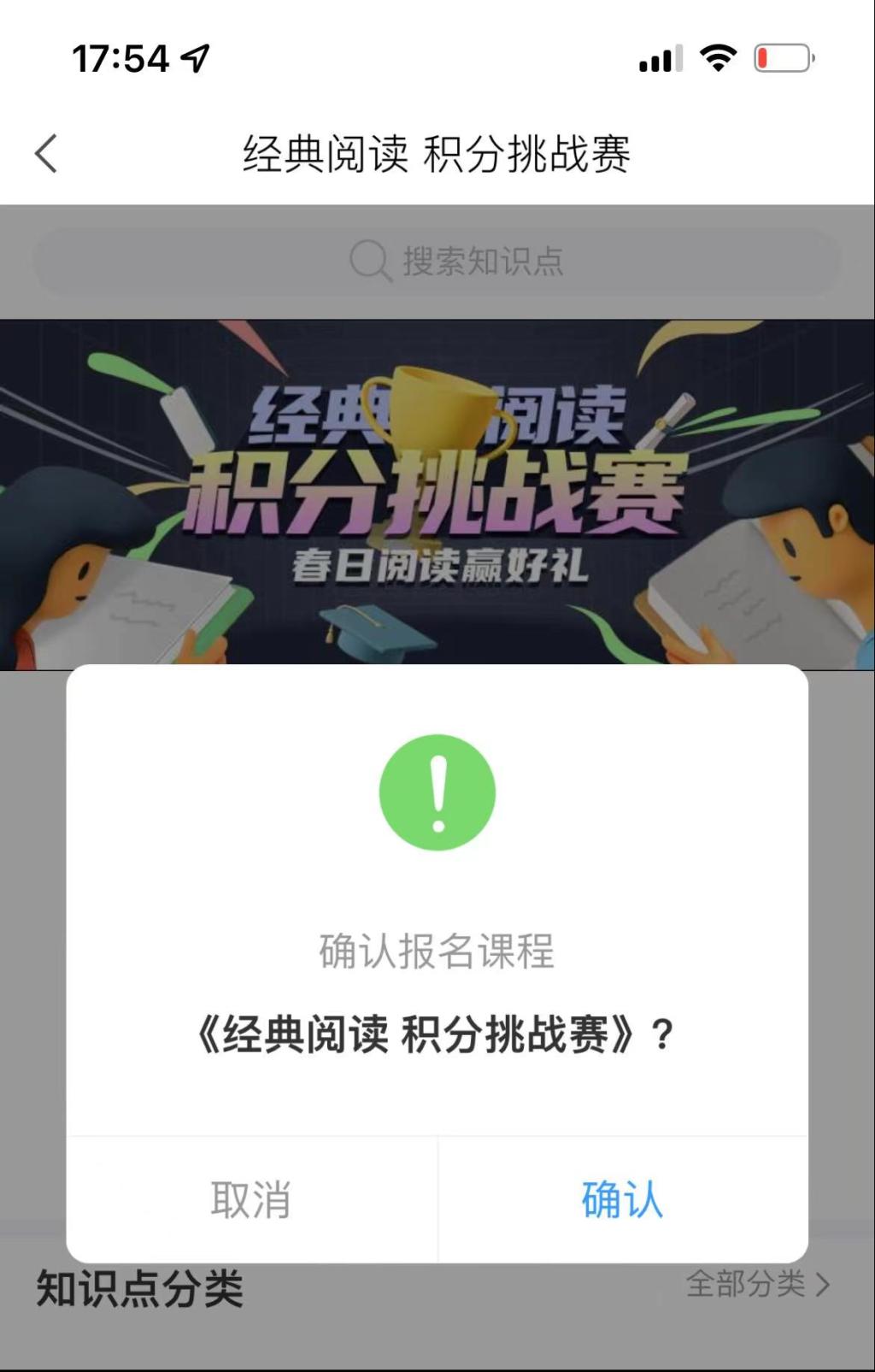The image size is (875, 1372).
Task: Go back using the top-left arrow
Action: [x=47, y=154]
